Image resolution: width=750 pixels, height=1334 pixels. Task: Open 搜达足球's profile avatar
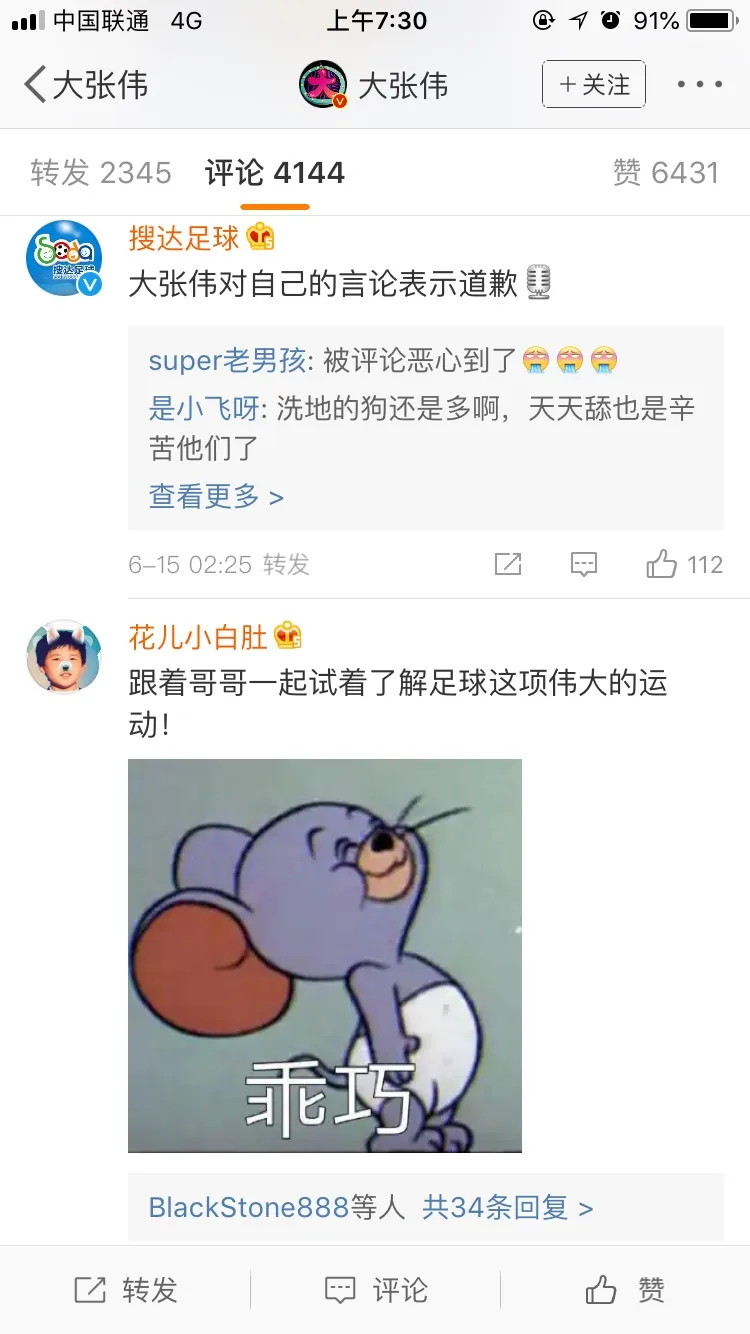(x=64, y=260)
